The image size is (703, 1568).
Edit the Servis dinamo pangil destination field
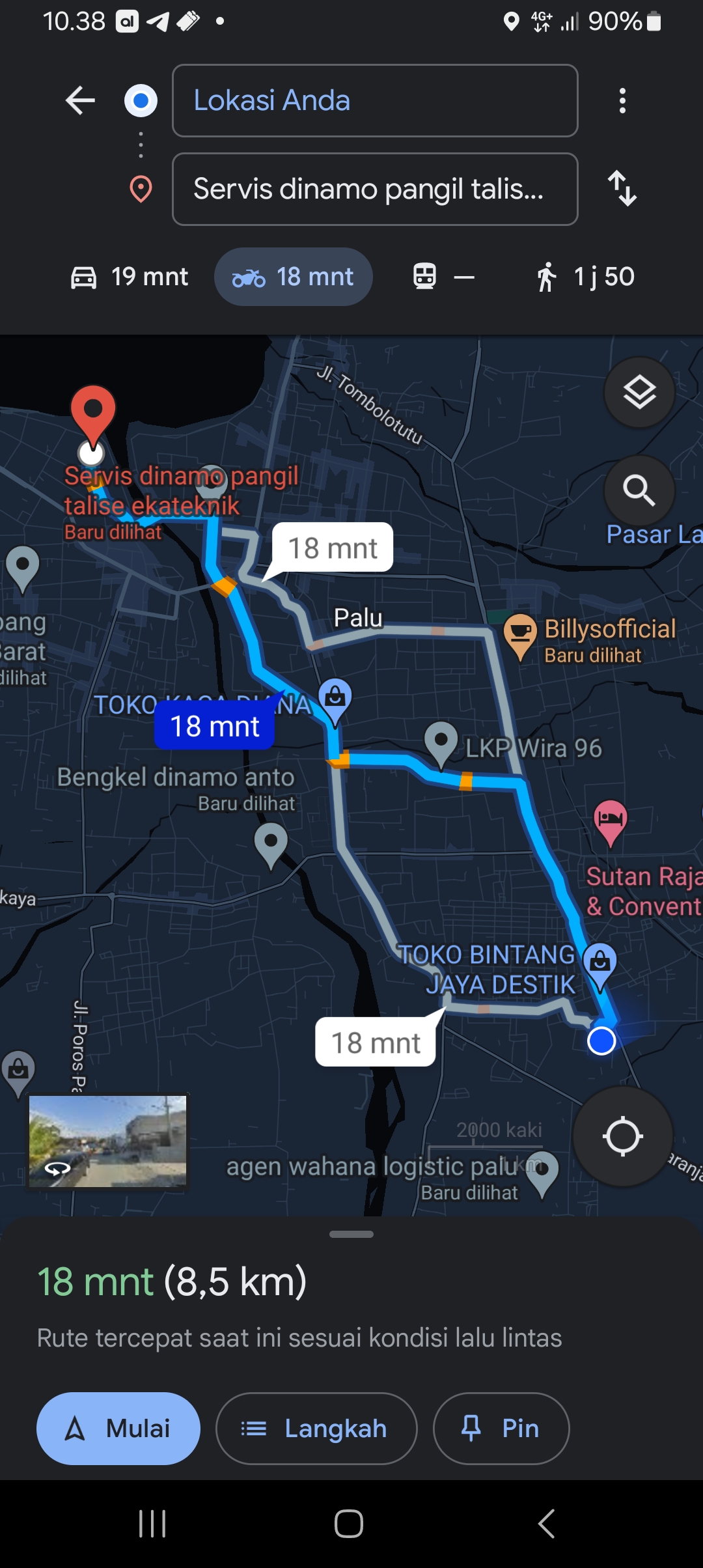[375, 189]
